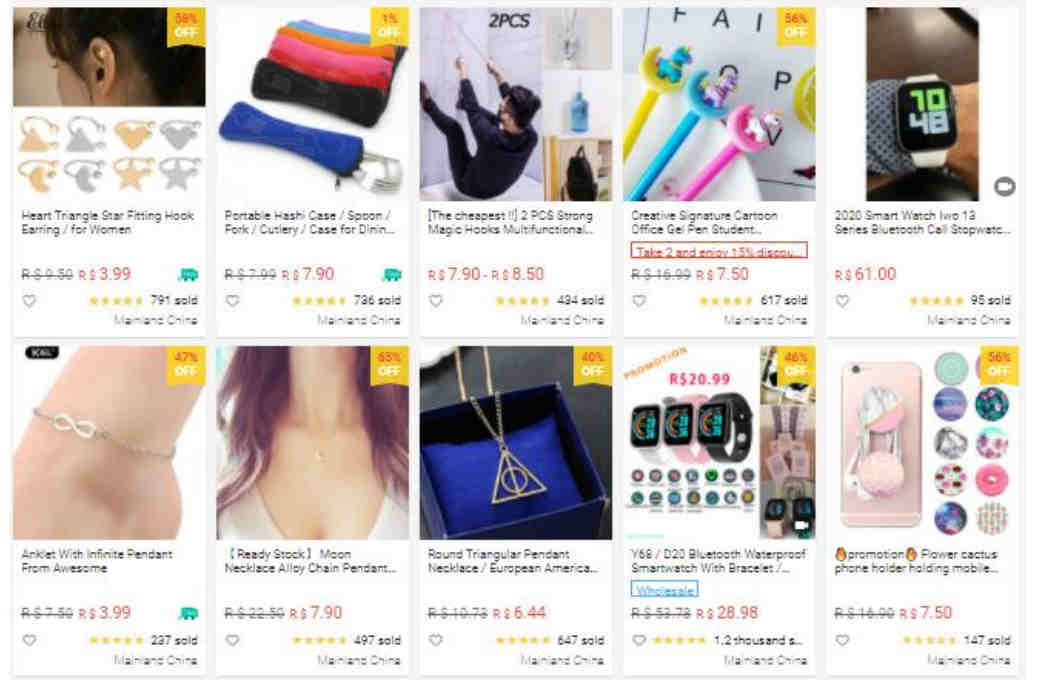Tap the heart on the Magic Hooks product
The width and height of the screenshot is (1042, 686).
click(435, 300)
